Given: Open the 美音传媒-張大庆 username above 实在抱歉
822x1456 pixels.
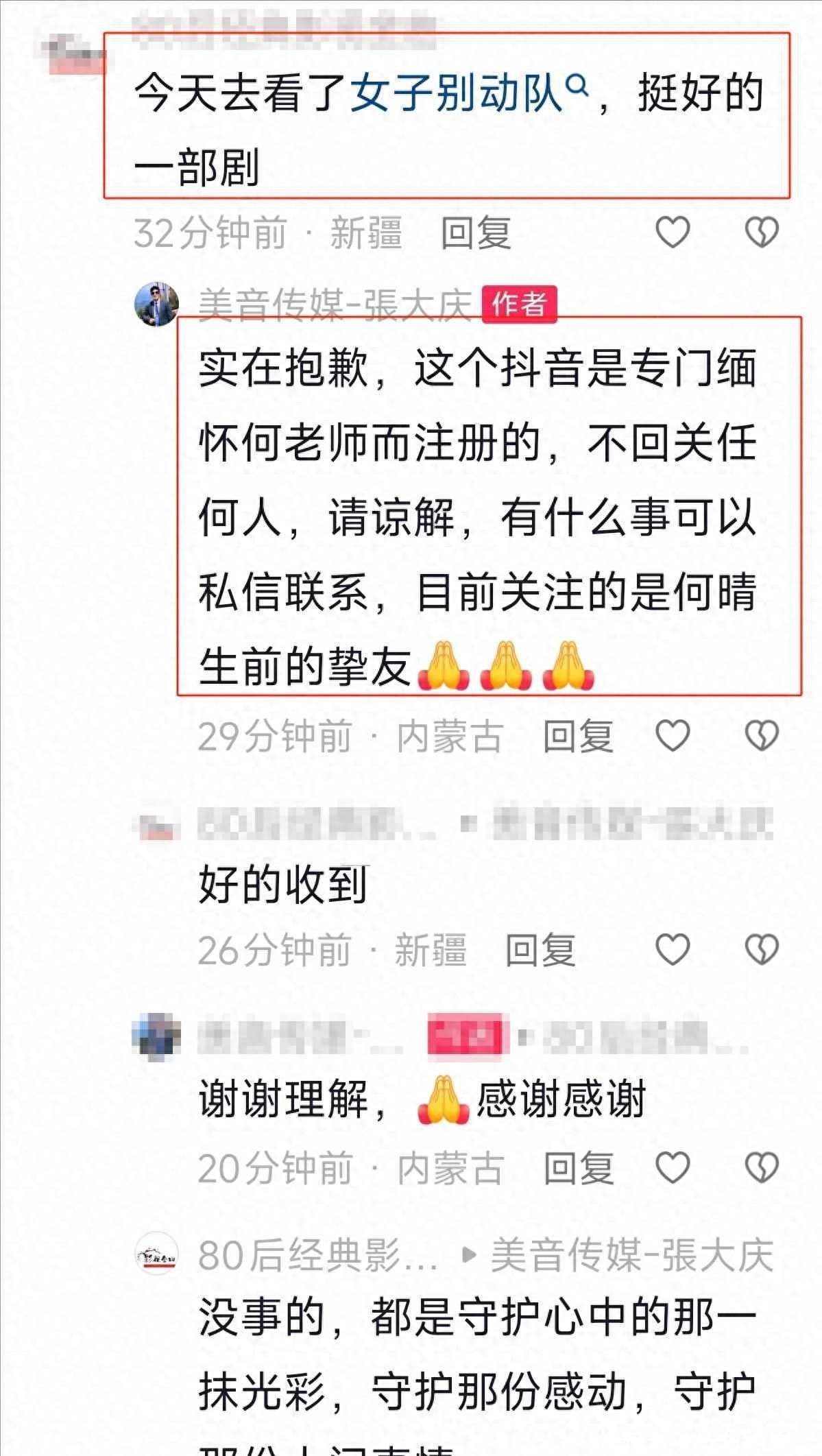Looking at the screenshot, I should 335,305.
